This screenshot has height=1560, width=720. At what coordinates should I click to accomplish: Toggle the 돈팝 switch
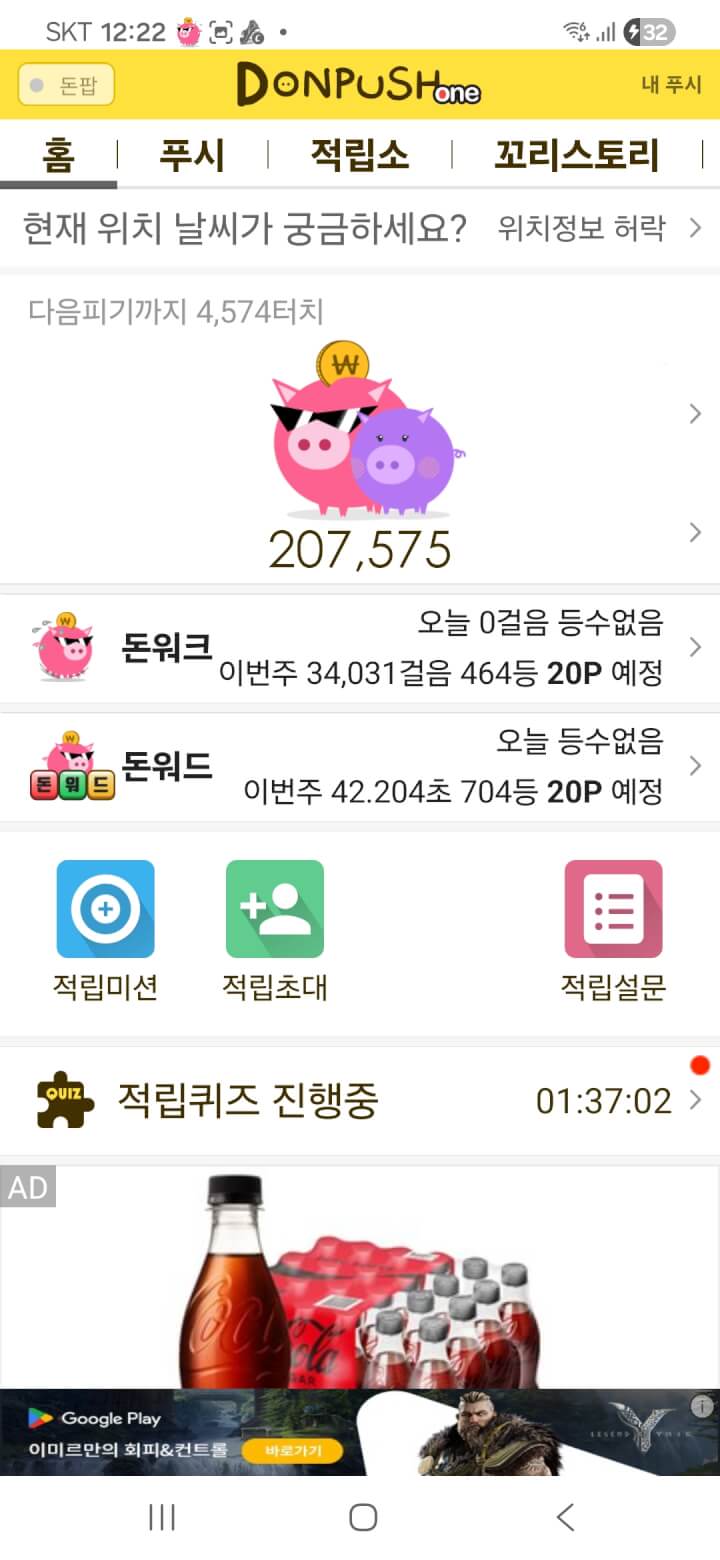[x=66, y=85]
